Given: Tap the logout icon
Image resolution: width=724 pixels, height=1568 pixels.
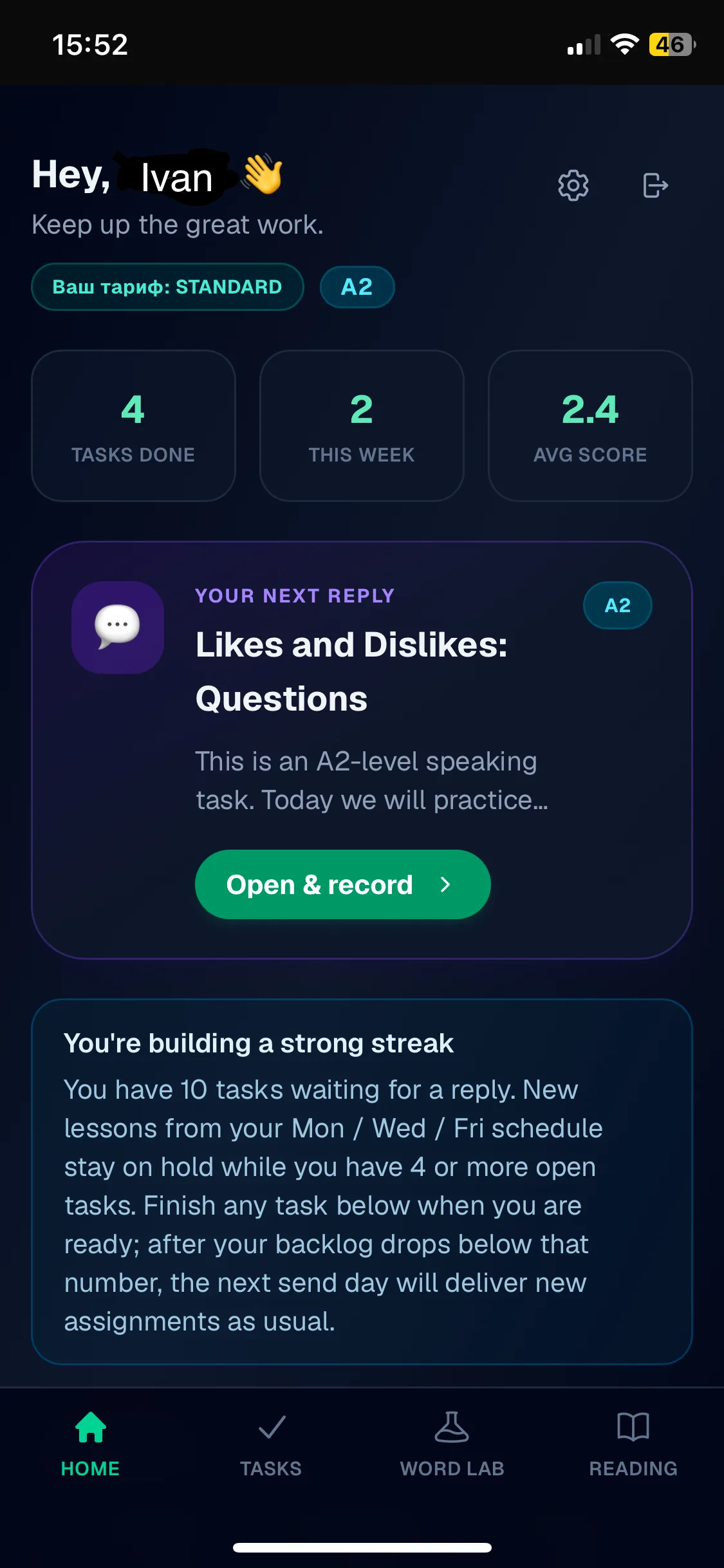Looking at the screenshot, I should coord(655,186).
